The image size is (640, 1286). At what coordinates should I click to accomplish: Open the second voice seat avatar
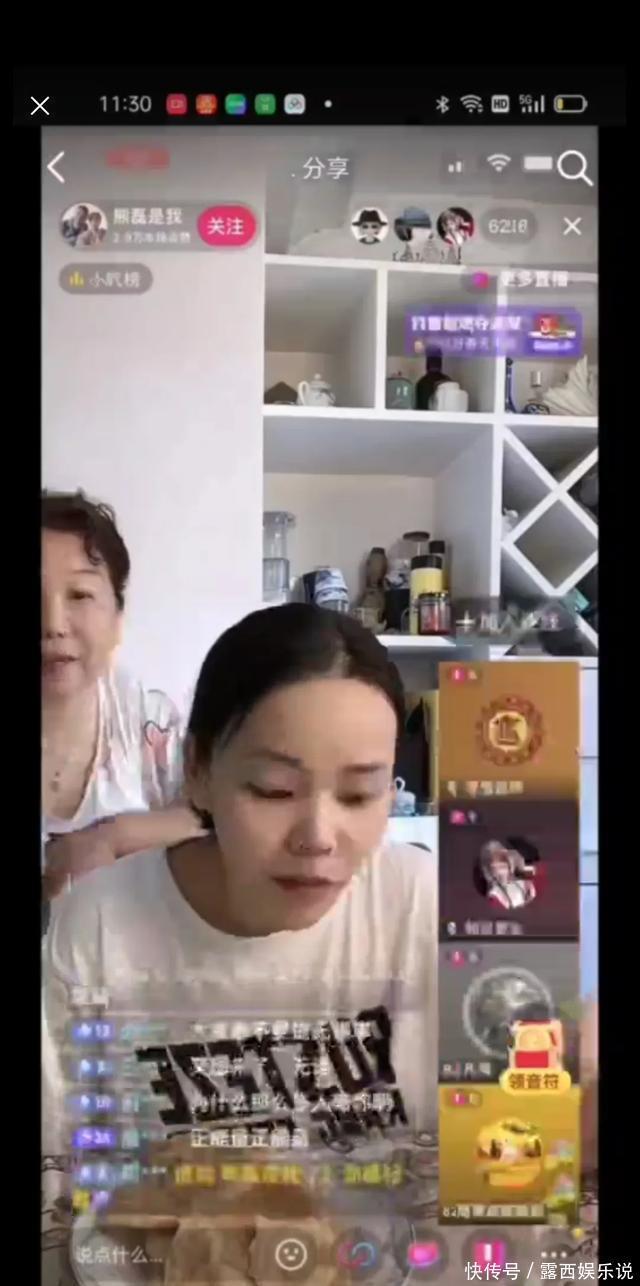pos(508,870)
